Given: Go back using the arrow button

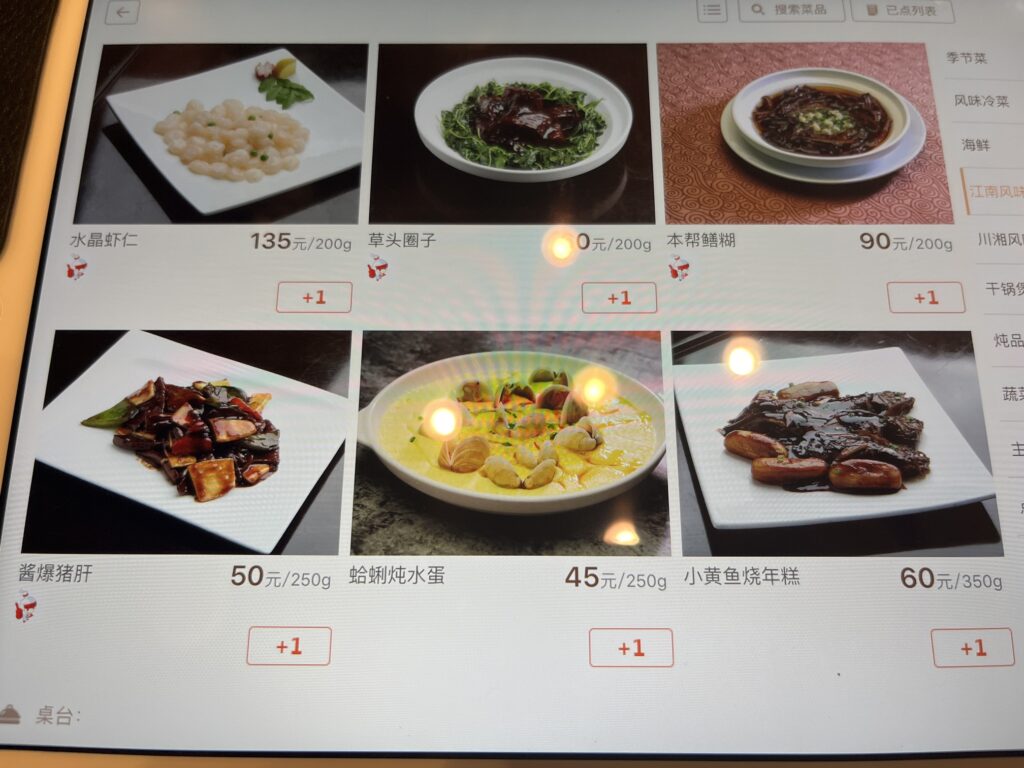Looking at the screenshot, I should [122, 12].
